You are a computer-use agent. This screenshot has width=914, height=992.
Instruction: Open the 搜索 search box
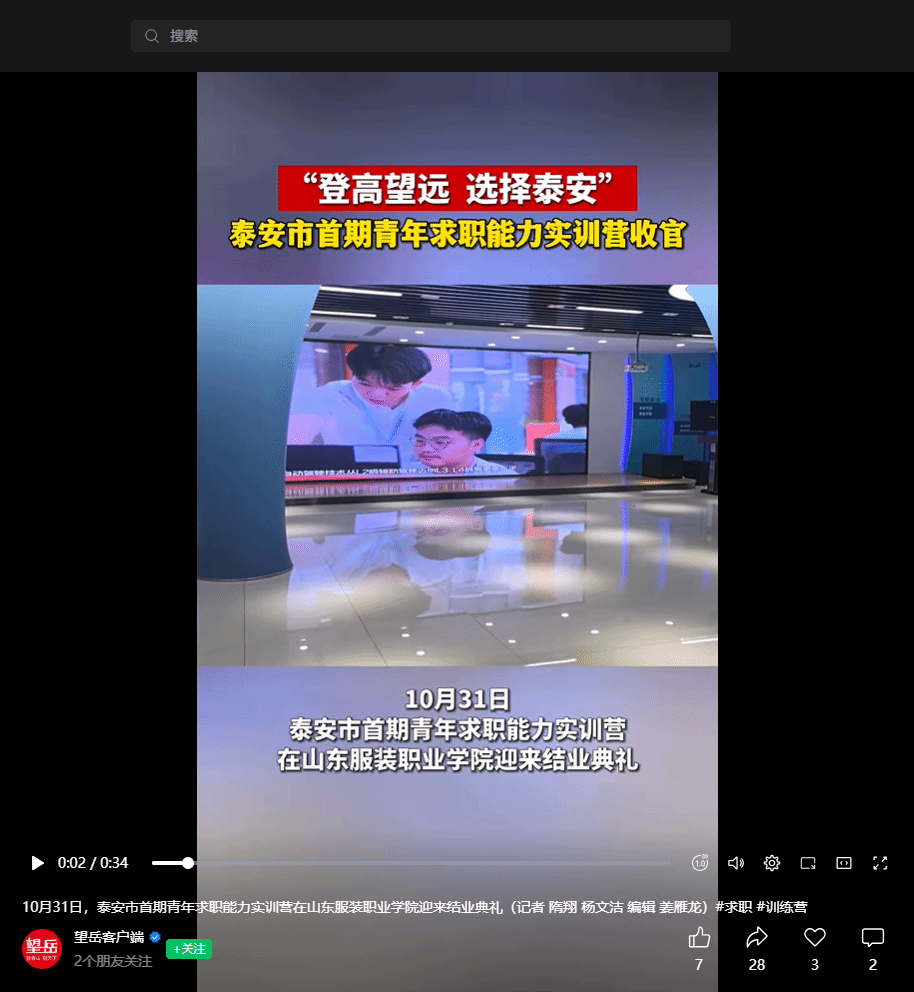(430, 36)
